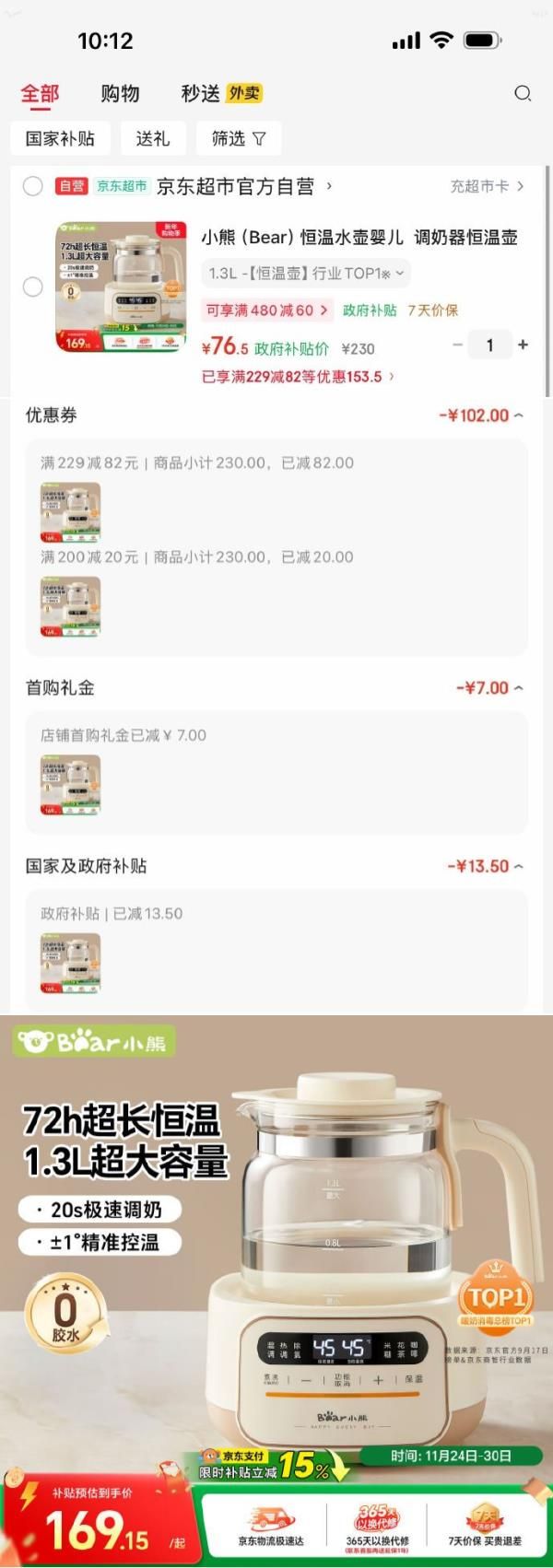Open the 小熊恒温水壶 product thumbnail
Image resolution: width=553 pixels, height=1568 pixels.
tap(121, 287)
